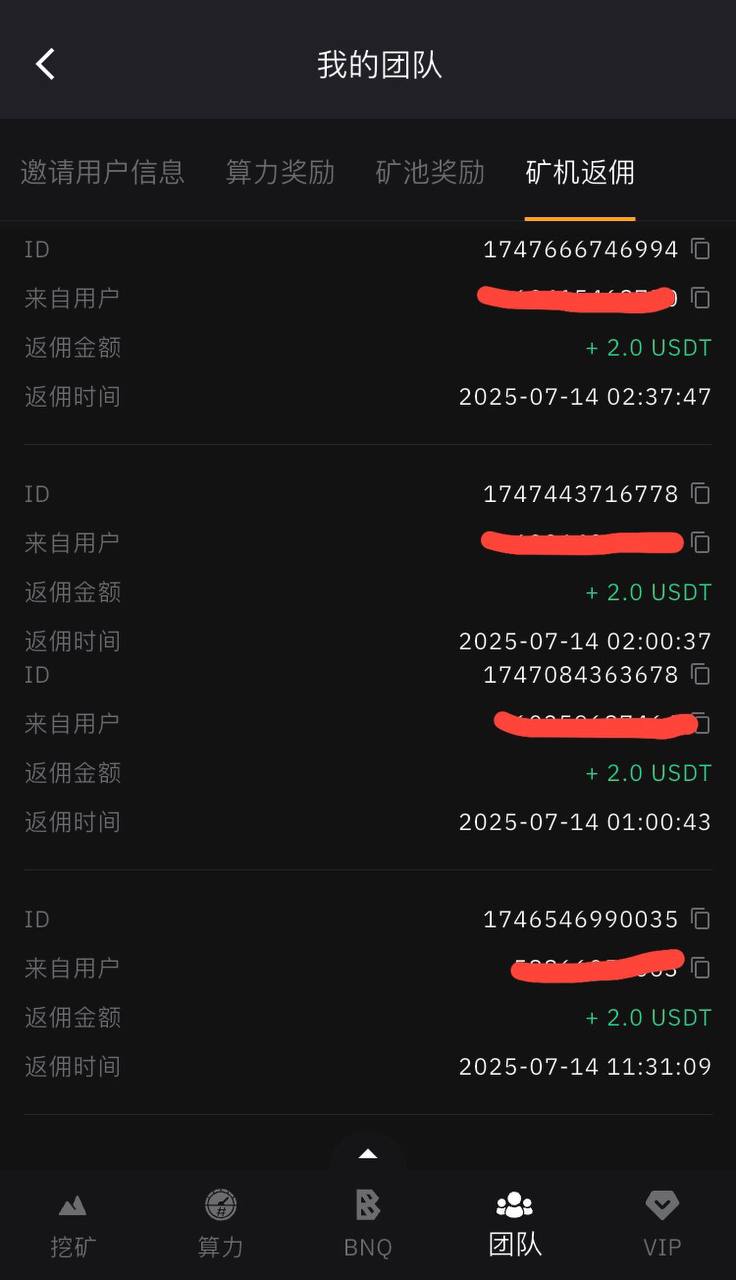
Task: Switch to the 邀请用户信息 tab
Action: pyautogui.click(x=102, y=172)
